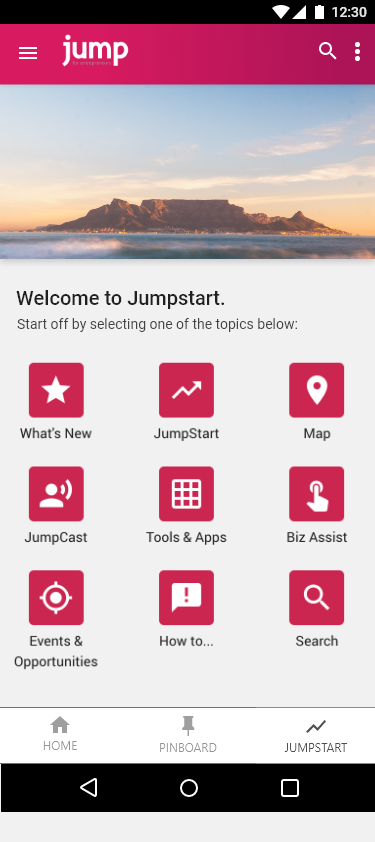Select the Jumpstart bottom tab

(316, 735)
